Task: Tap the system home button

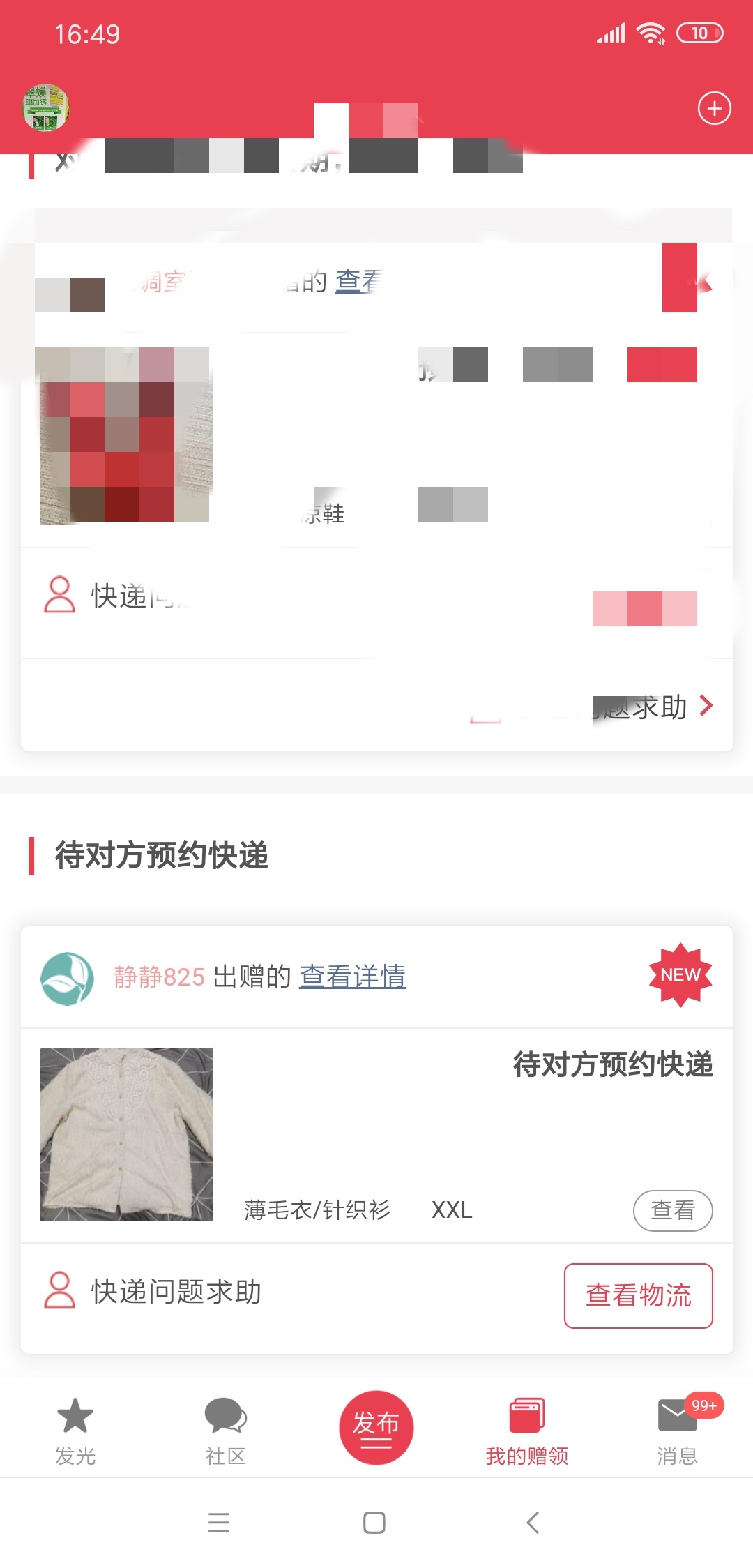Action: [374, 1522]
